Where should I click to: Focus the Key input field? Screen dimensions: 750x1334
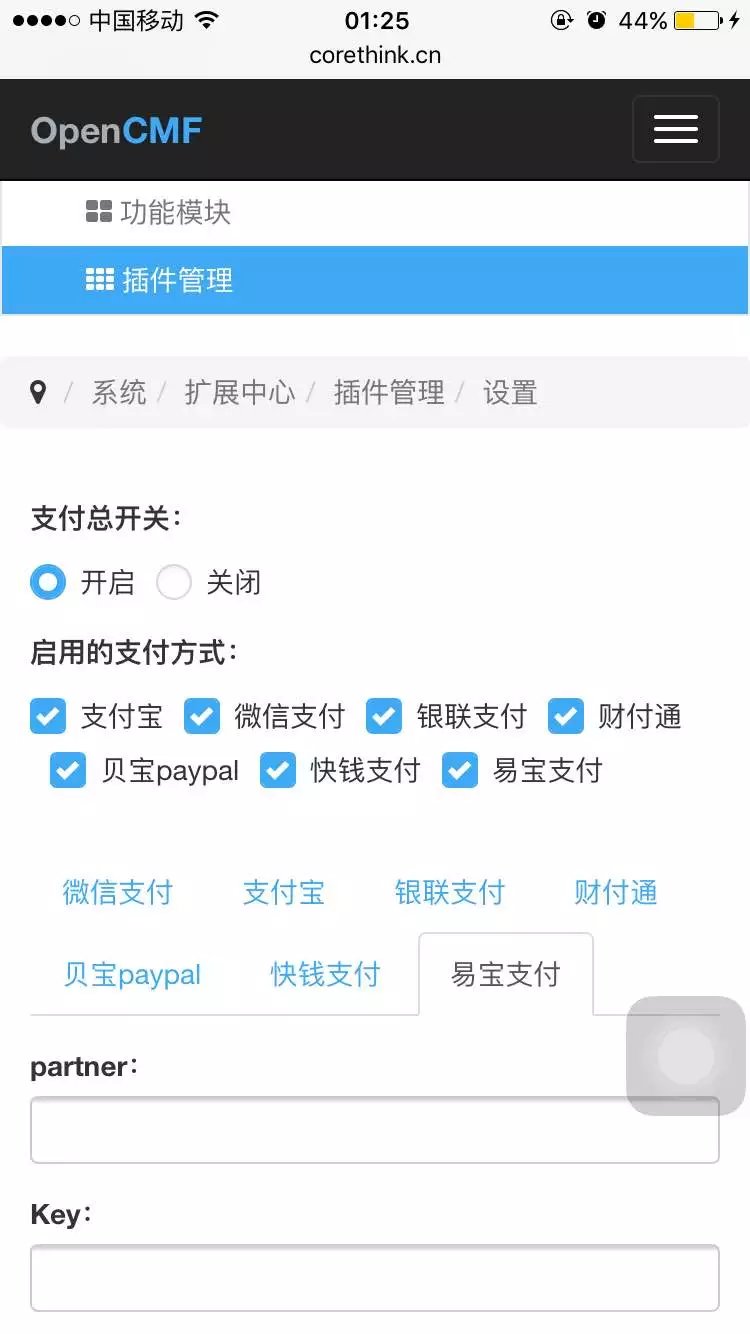375,1277
